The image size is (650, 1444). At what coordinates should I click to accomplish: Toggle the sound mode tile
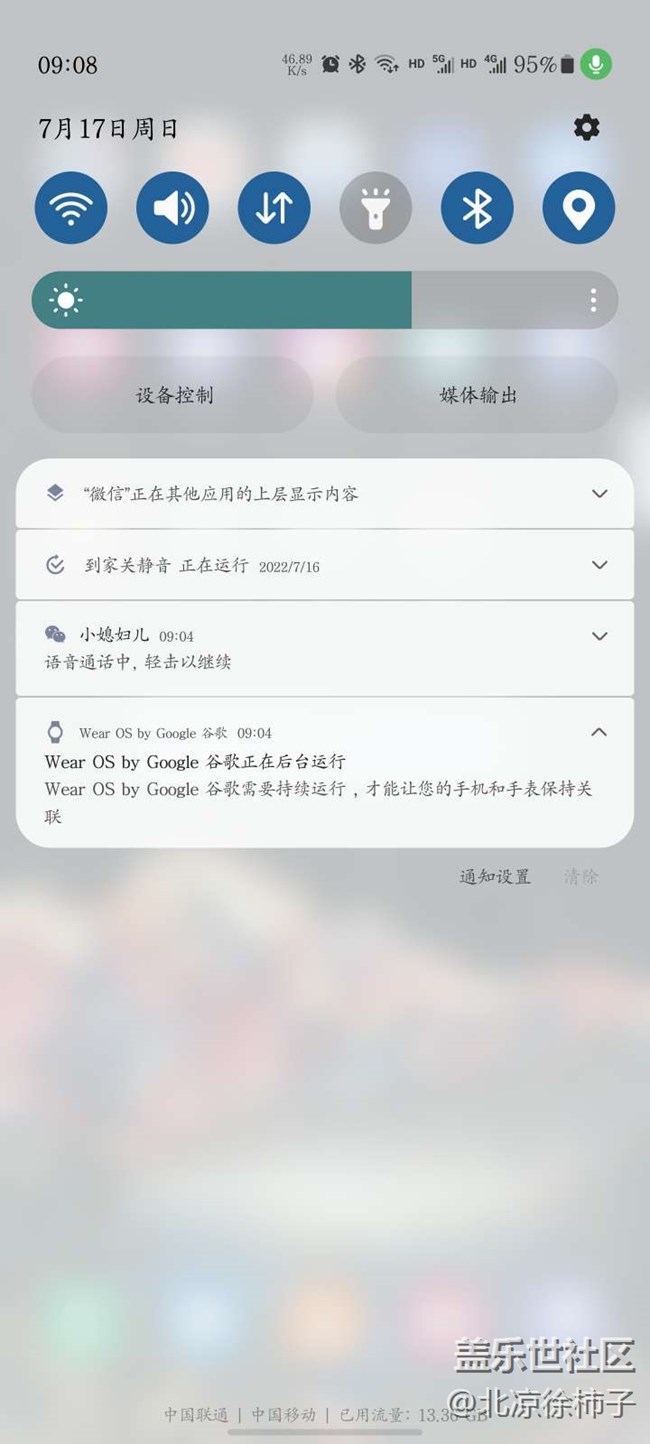click(172, 208)
